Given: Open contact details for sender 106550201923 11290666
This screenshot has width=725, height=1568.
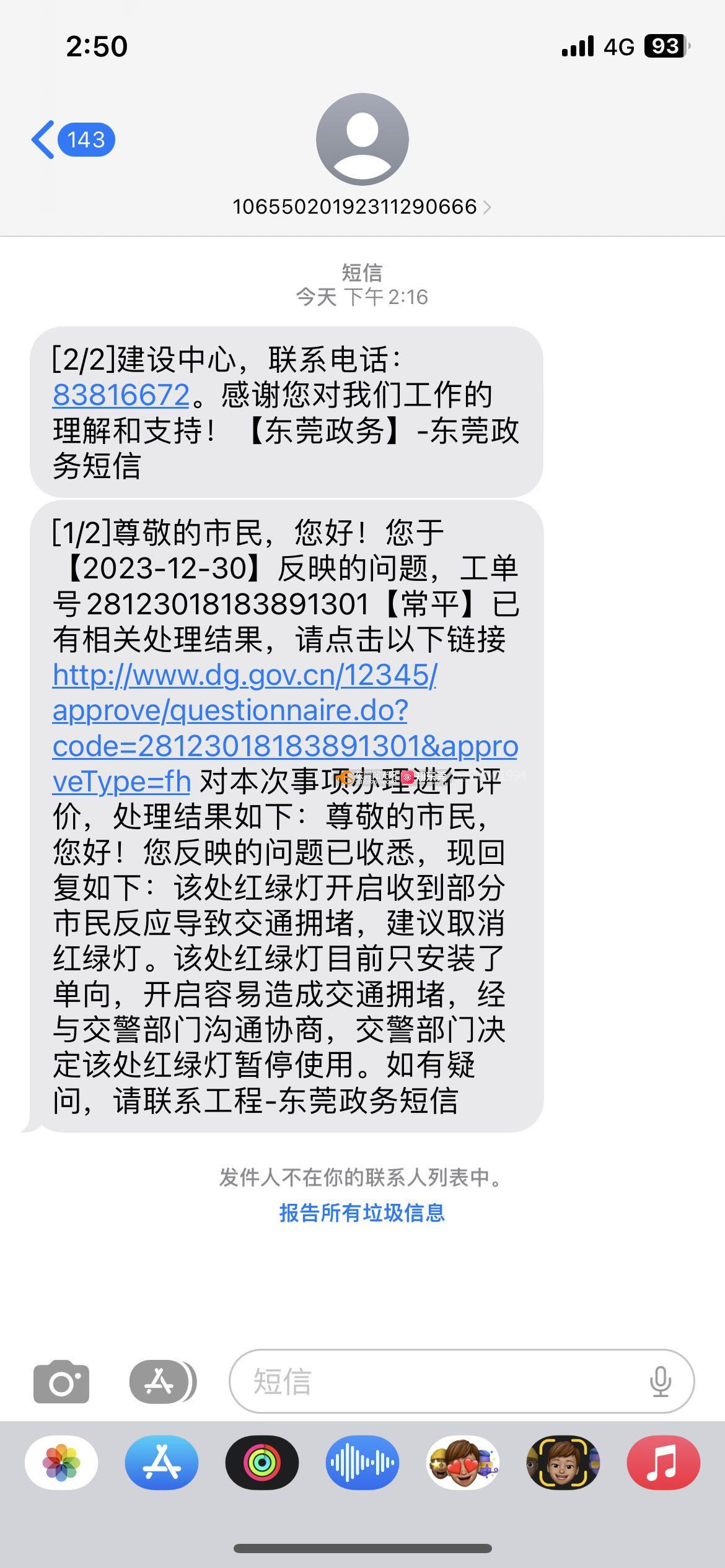Looking at the screenshot, I should pyautogui.click(x=362, y=207).
